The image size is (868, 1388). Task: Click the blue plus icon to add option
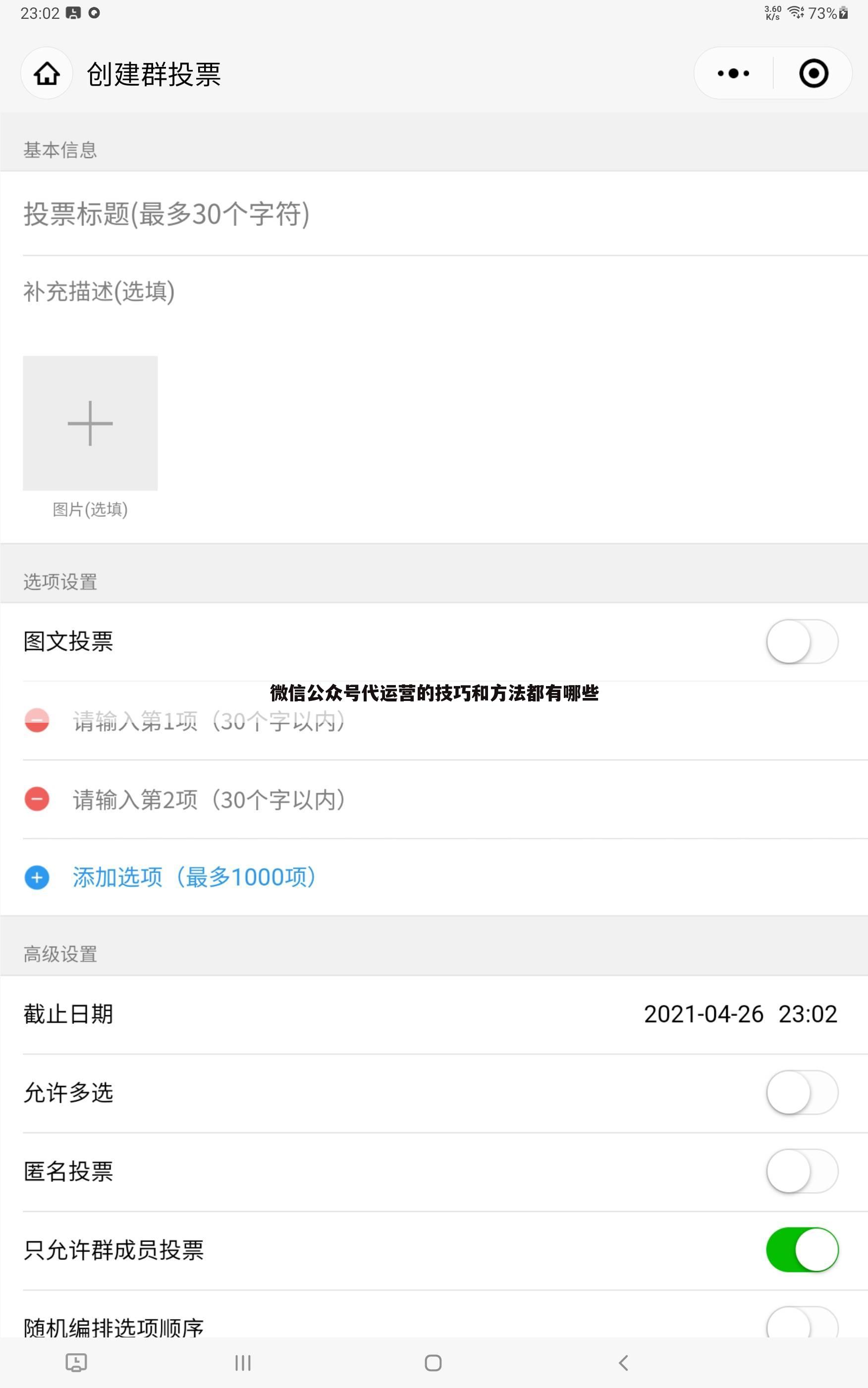(x=37, y=877)
